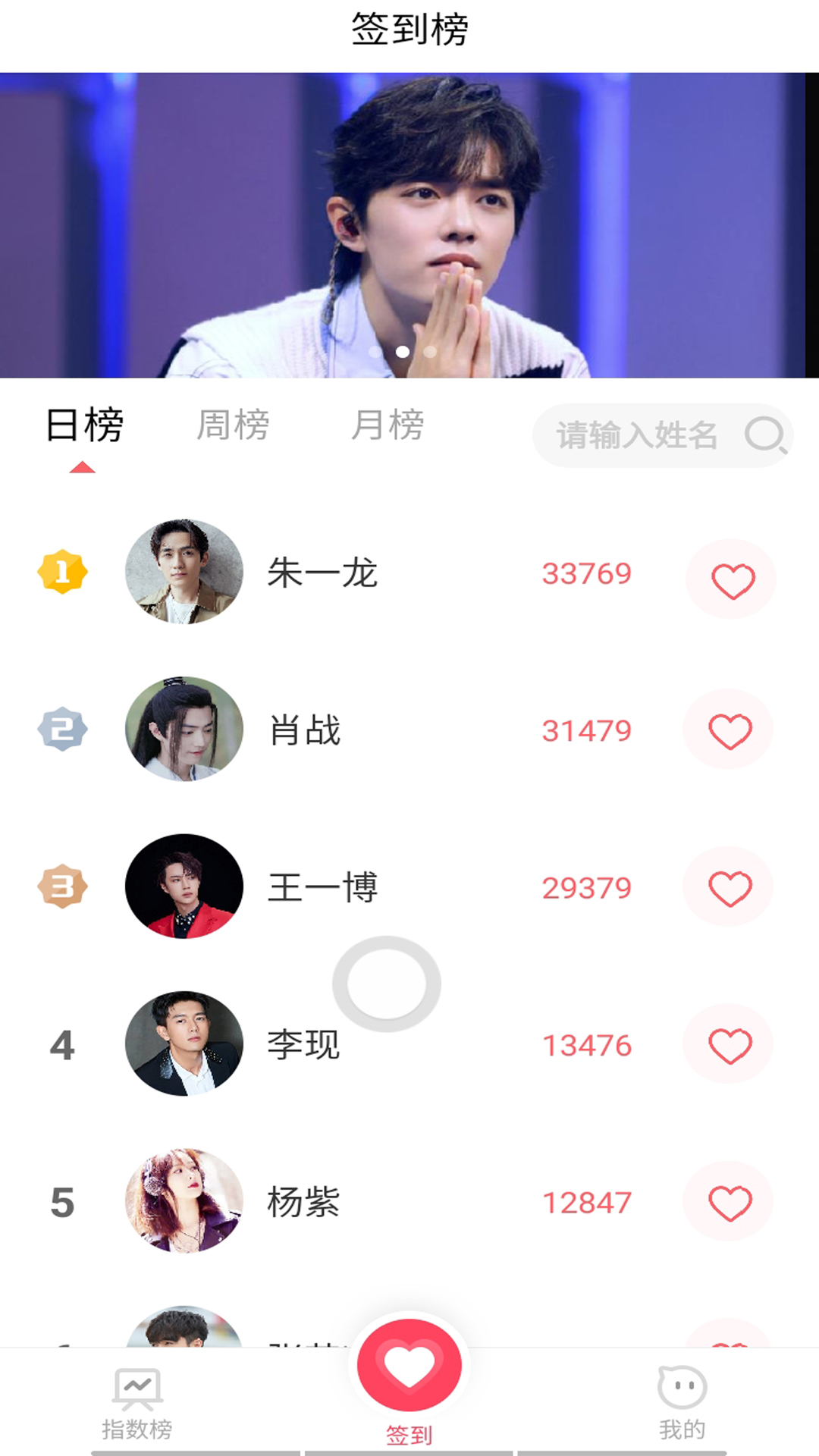Screen dimensions: 819x1456
Task: Open 肖战's ranking entry
Action: coord(305,730)
